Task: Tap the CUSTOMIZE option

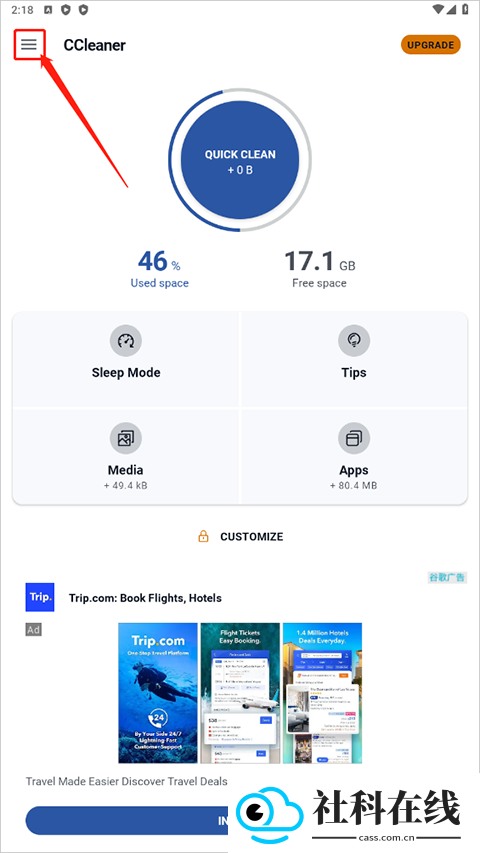Action: [240, 537]
